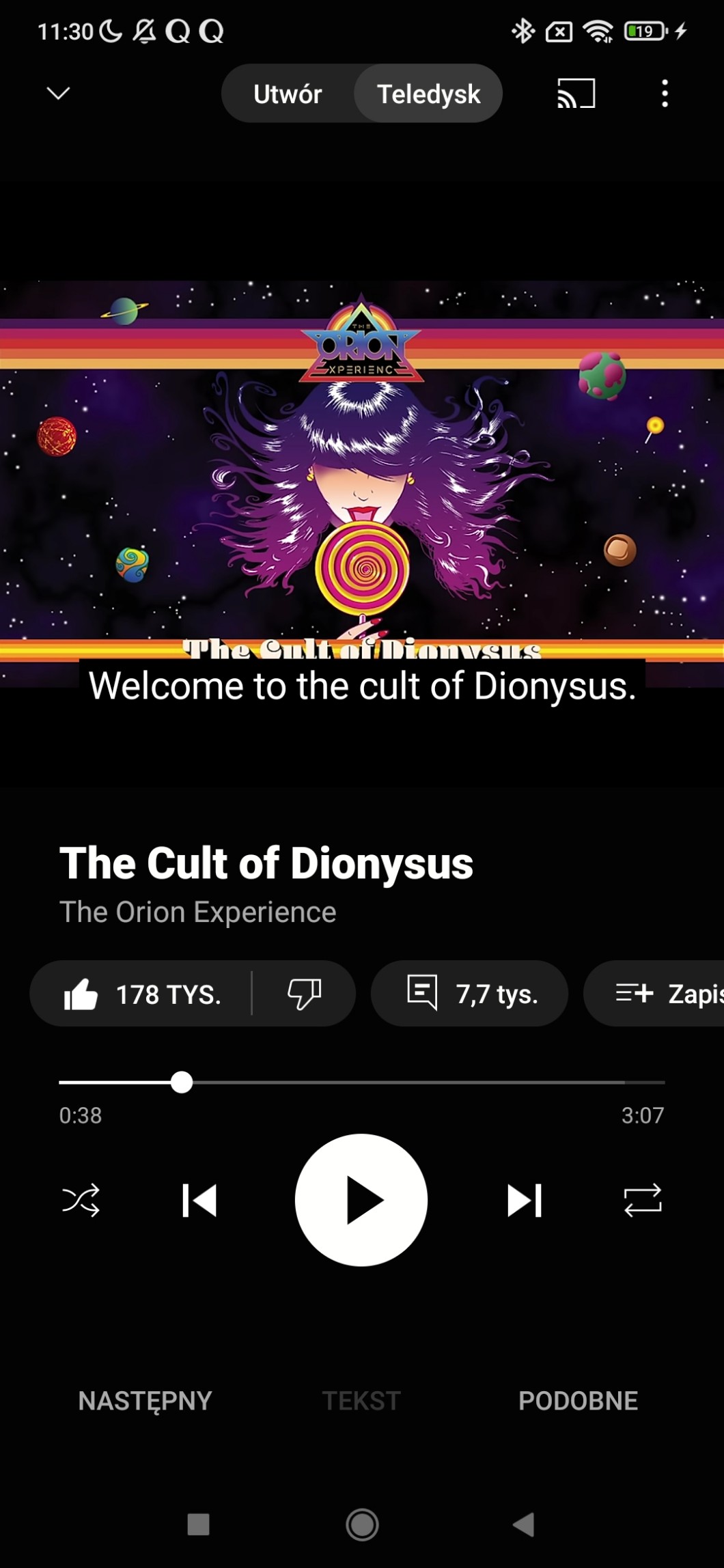Select the Teledysk tab
The image size is (724, 1568).
pos(428,94)
